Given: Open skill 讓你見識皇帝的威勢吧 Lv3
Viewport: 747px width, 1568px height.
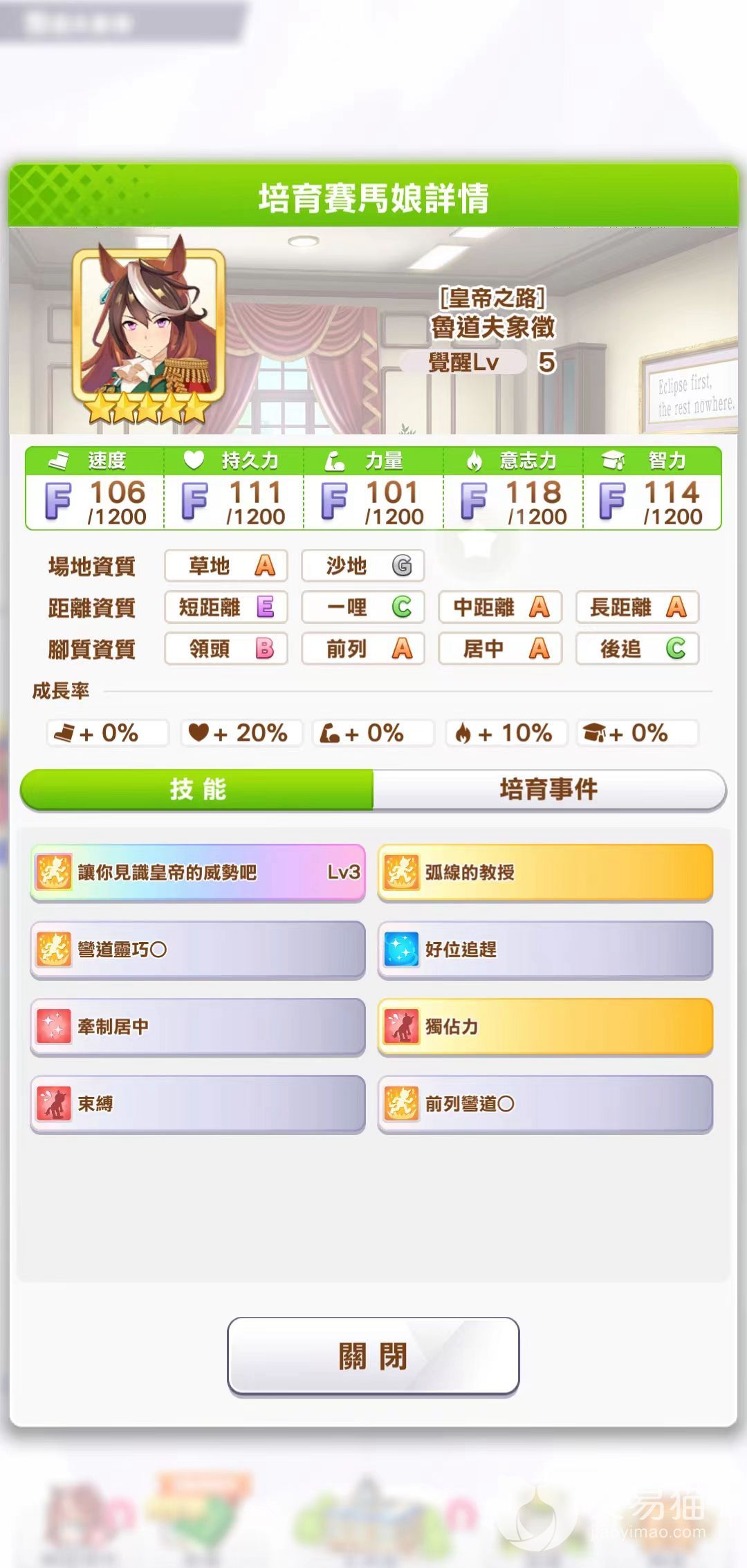Looking at the screenshot, I should pyautogui.click(x=198, y=872).
